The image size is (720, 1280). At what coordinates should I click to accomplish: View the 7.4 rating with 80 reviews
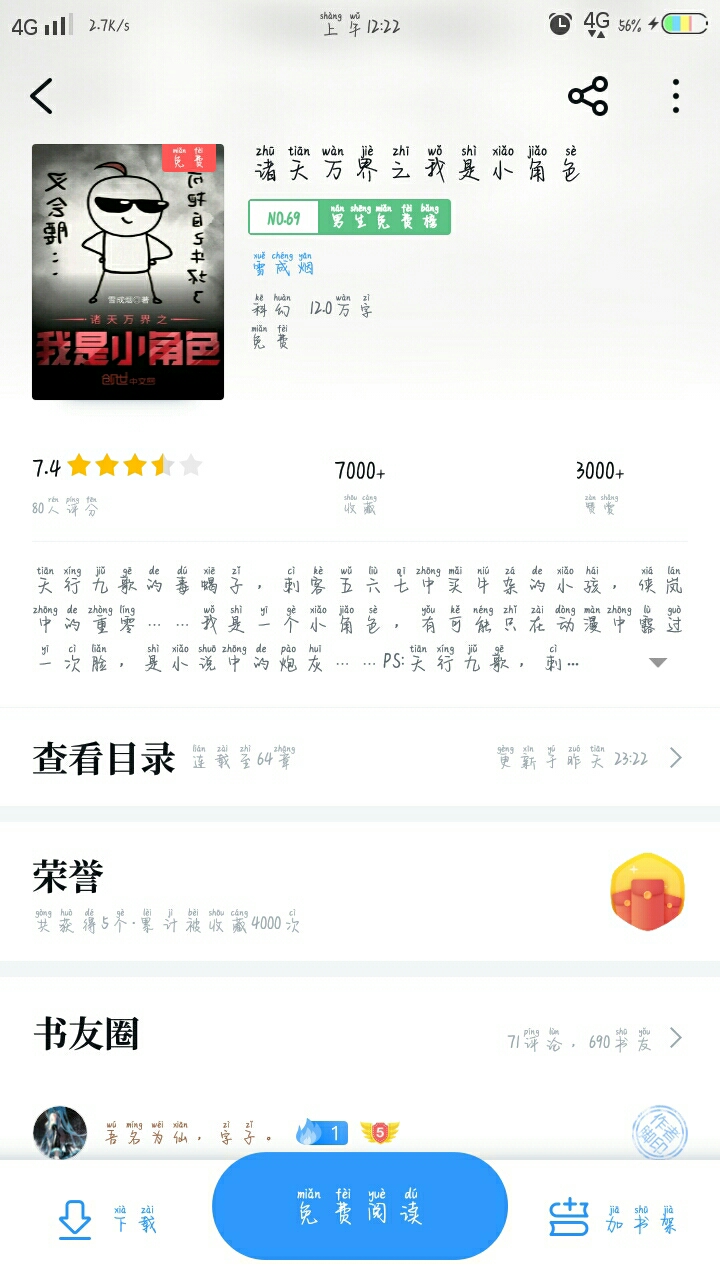point(118,484)
